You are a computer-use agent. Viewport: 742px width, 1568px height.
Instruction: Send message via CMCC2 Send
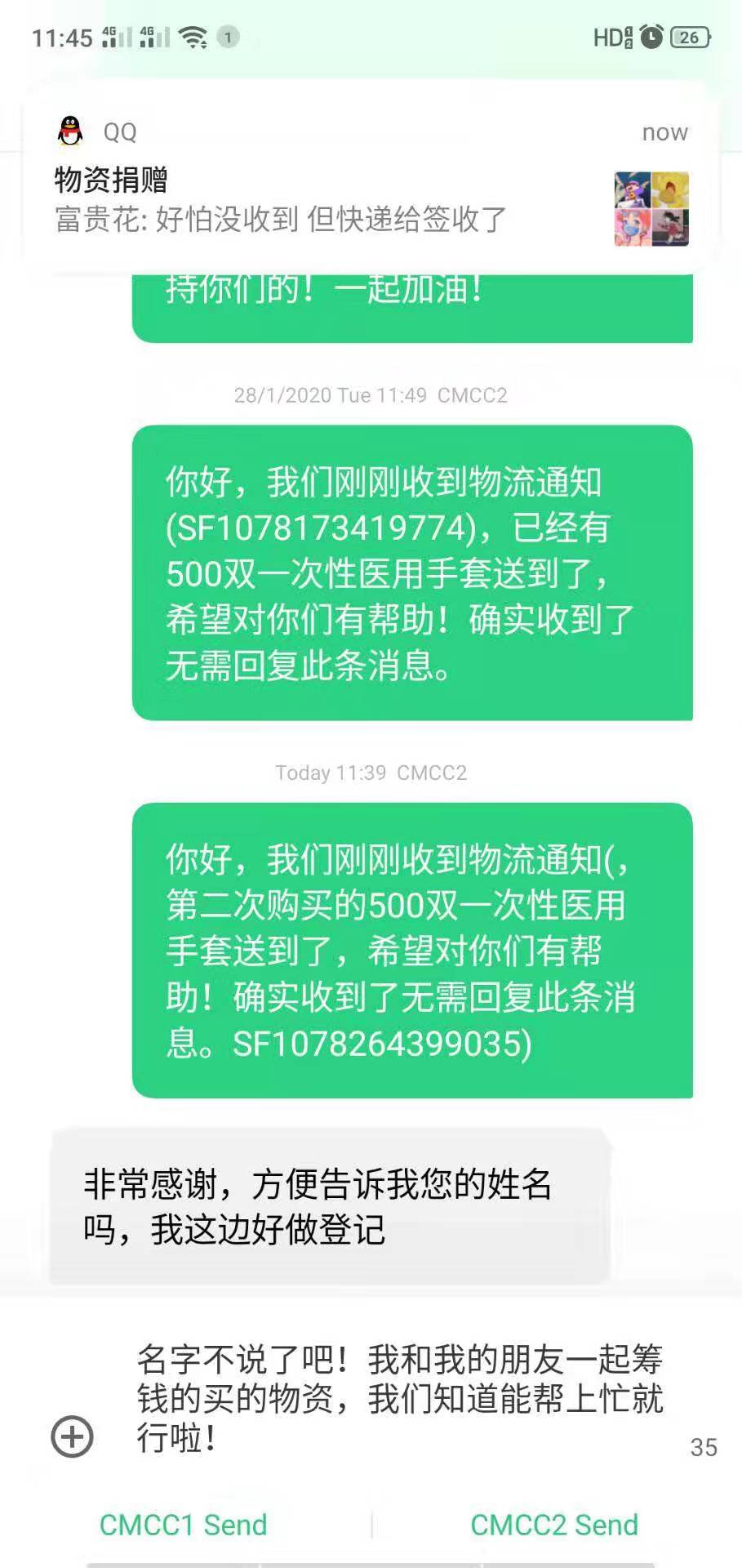click(x=554, y=1525)
